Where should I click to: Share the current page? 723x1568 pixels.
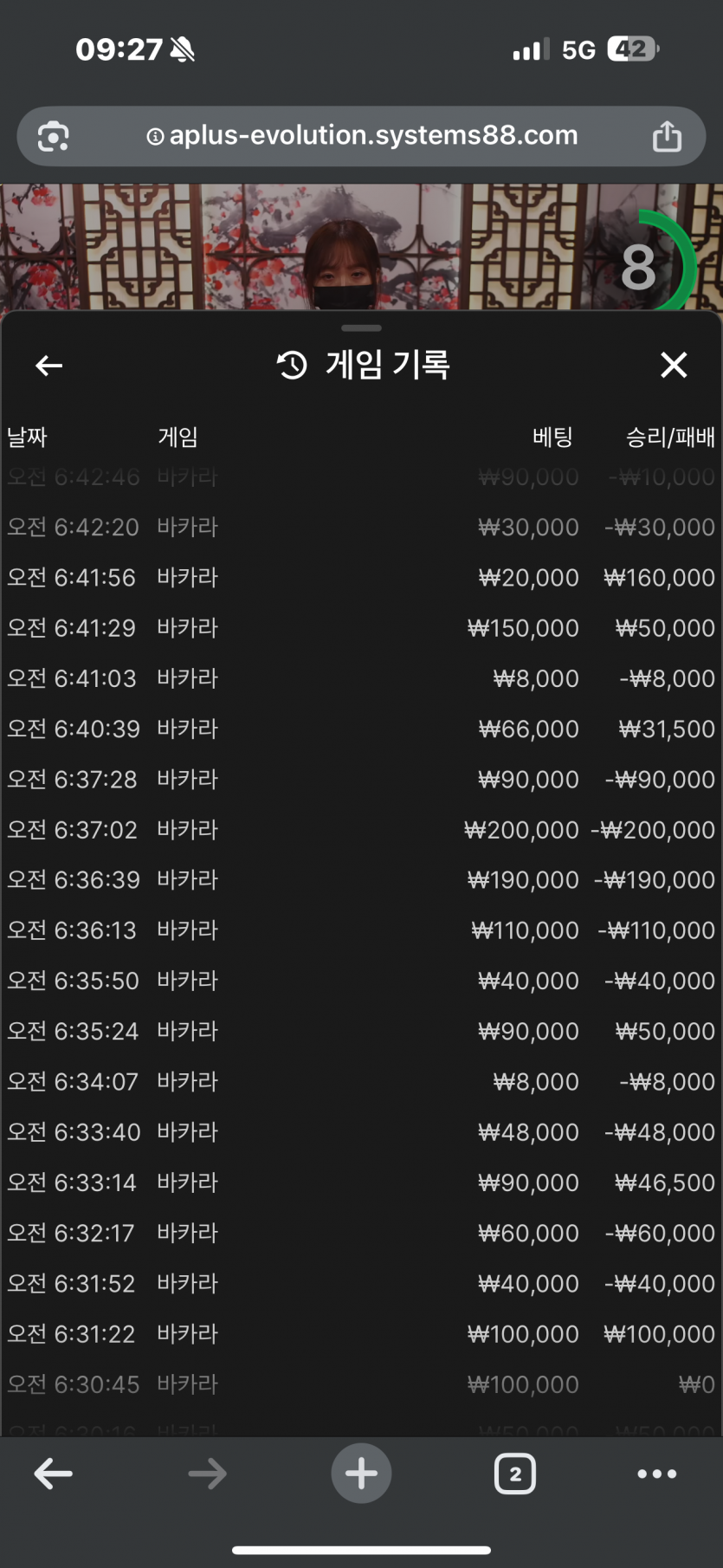pos(667,136)
